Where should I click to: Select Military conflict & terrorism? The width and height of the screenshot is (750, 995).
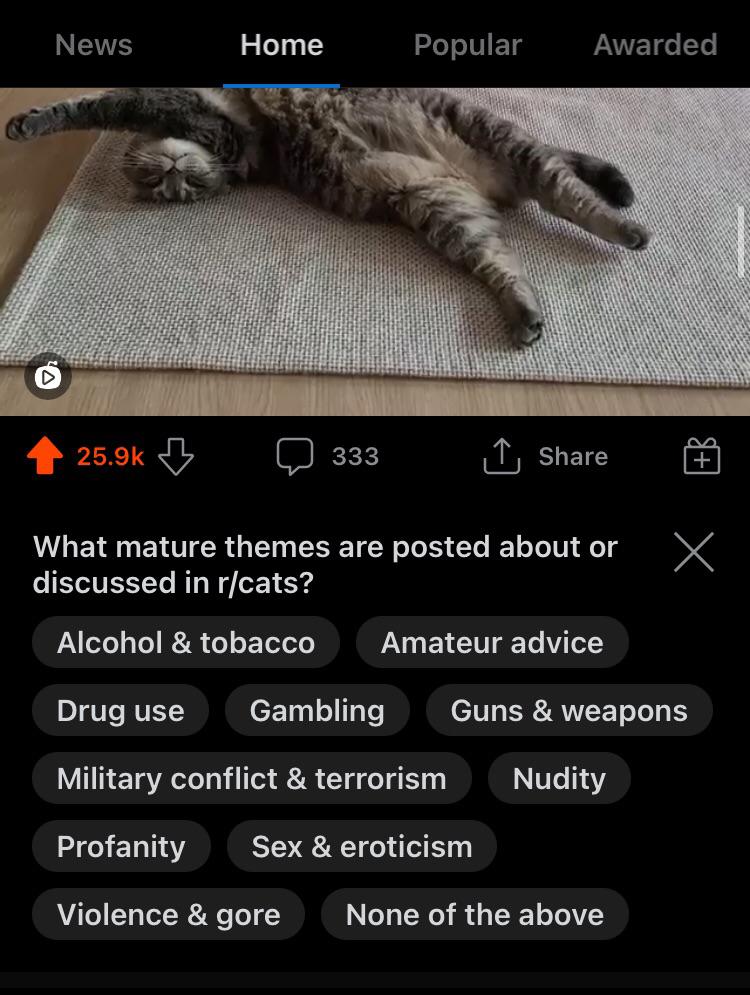(252, 779)
